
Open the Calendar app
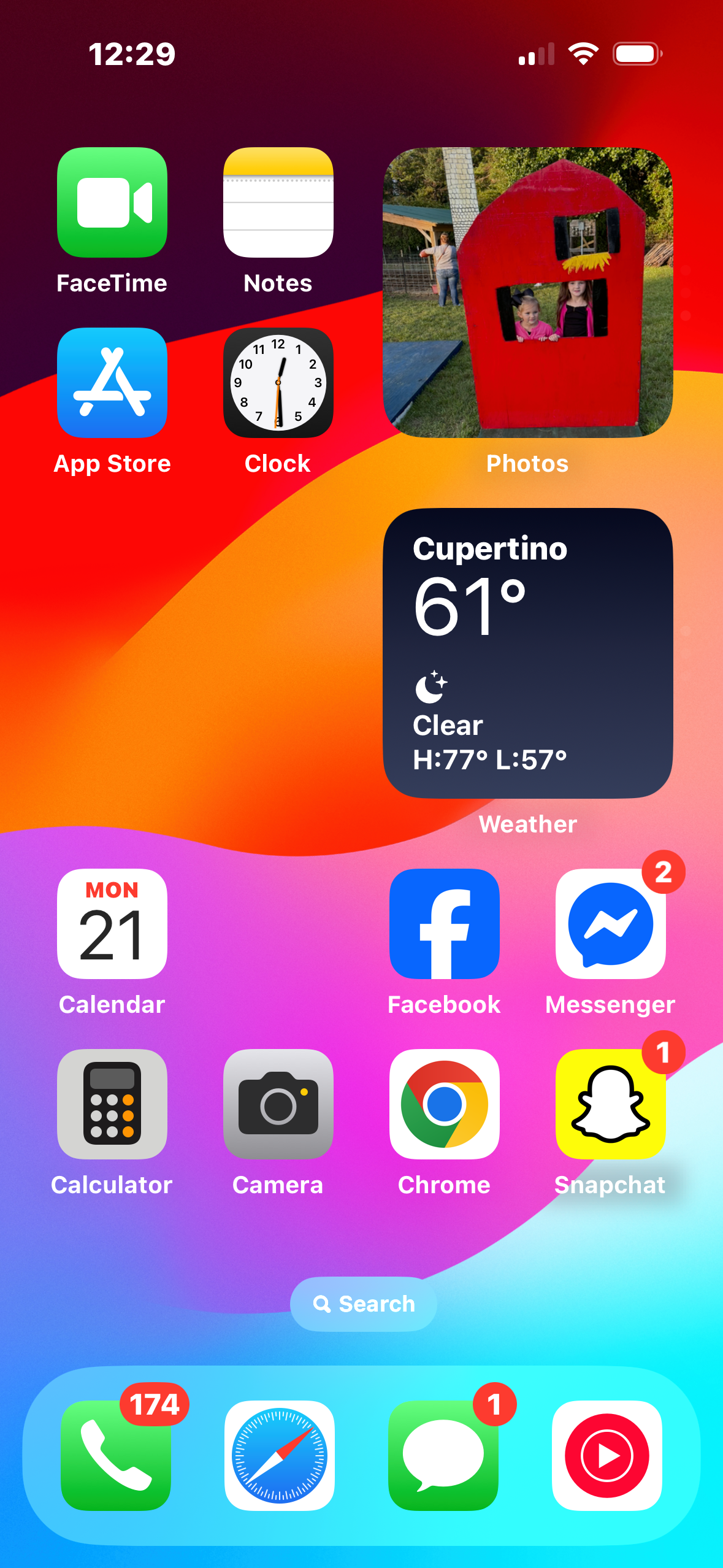pyautogui.click(x=112, y=924)
